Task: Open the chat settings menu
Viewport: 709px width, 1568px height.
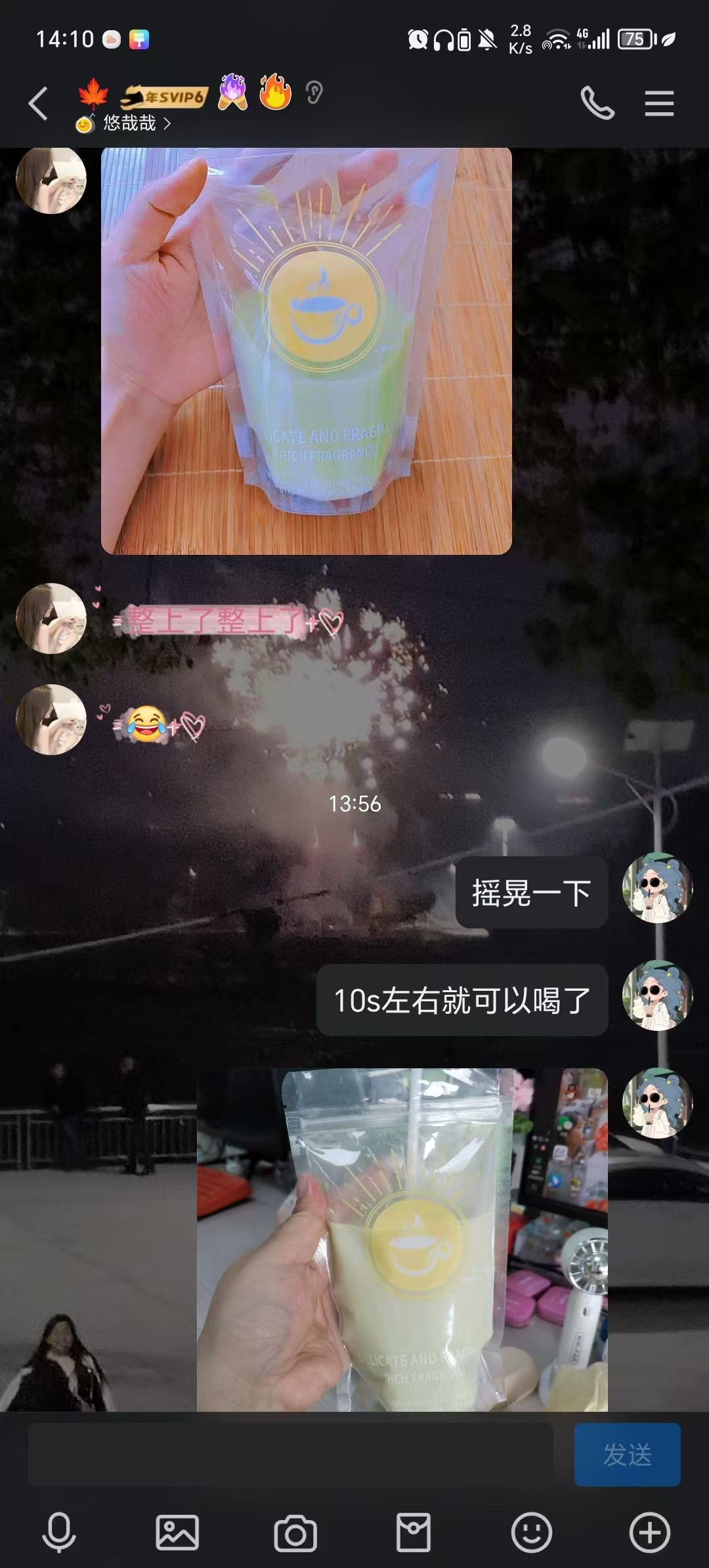Action: [658, 104]
